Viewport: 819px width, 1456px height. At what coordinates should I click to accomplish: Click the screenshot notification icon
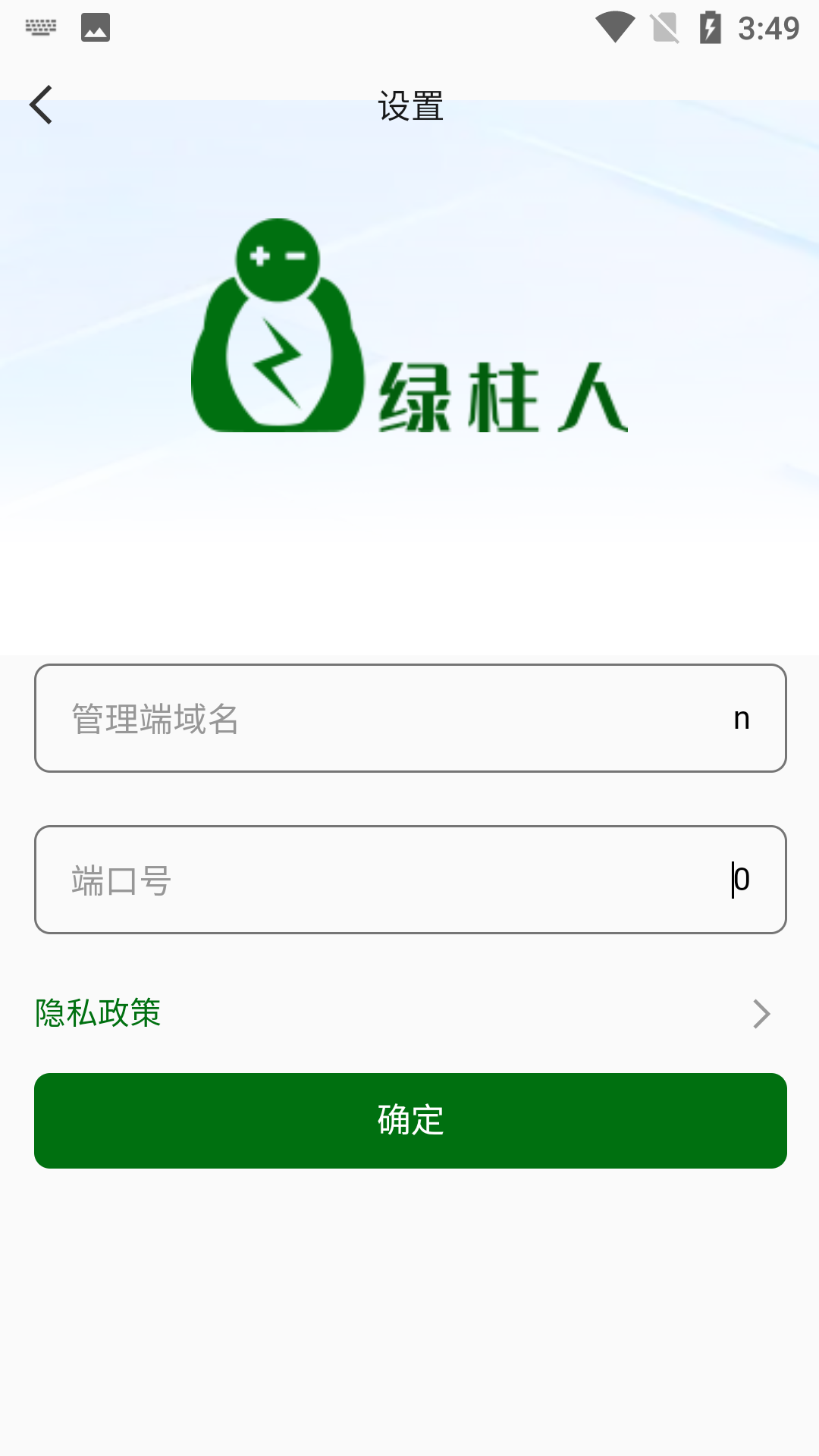[94, 28]
